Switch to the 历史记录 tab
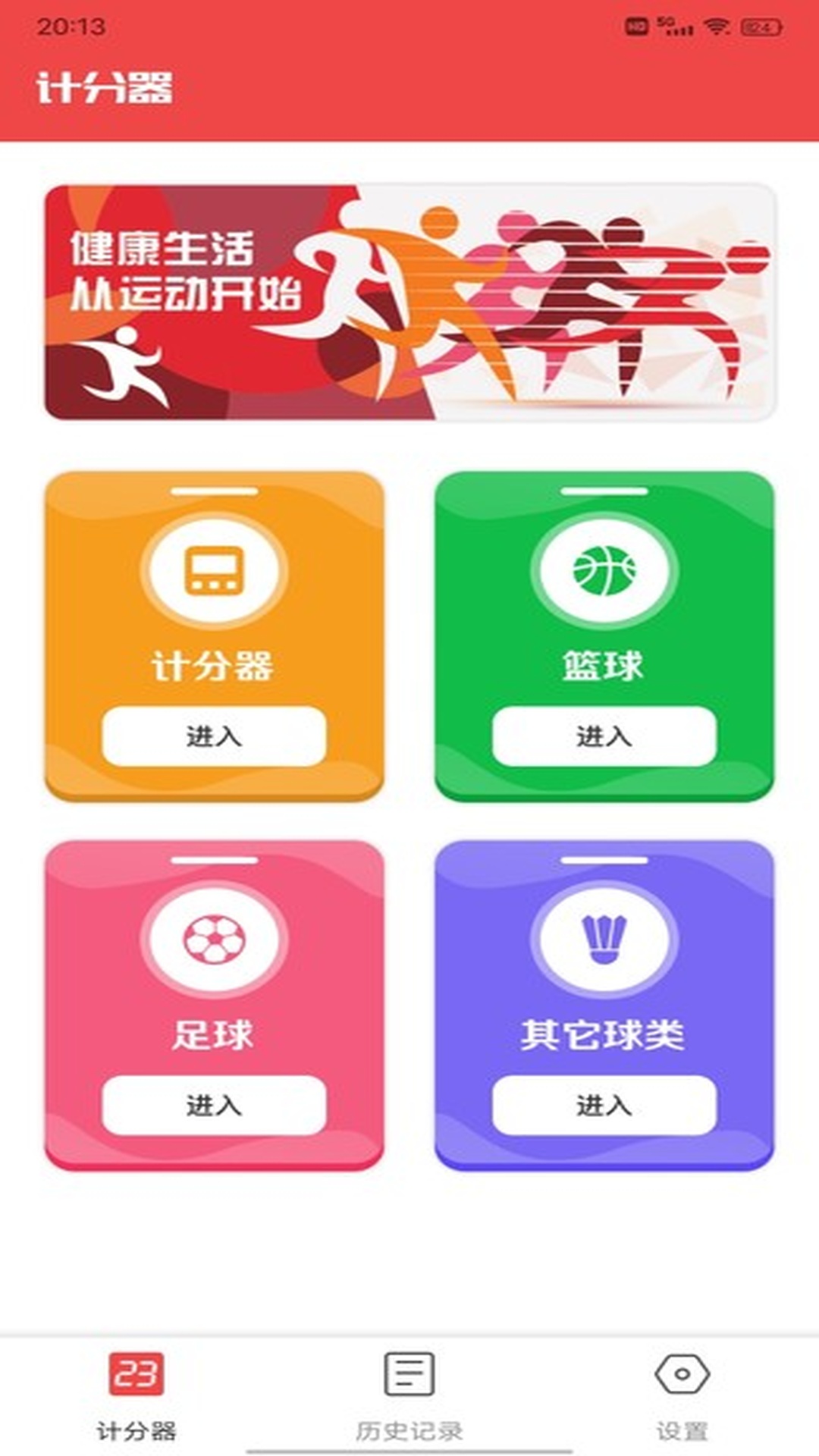 coord(409,1397)
